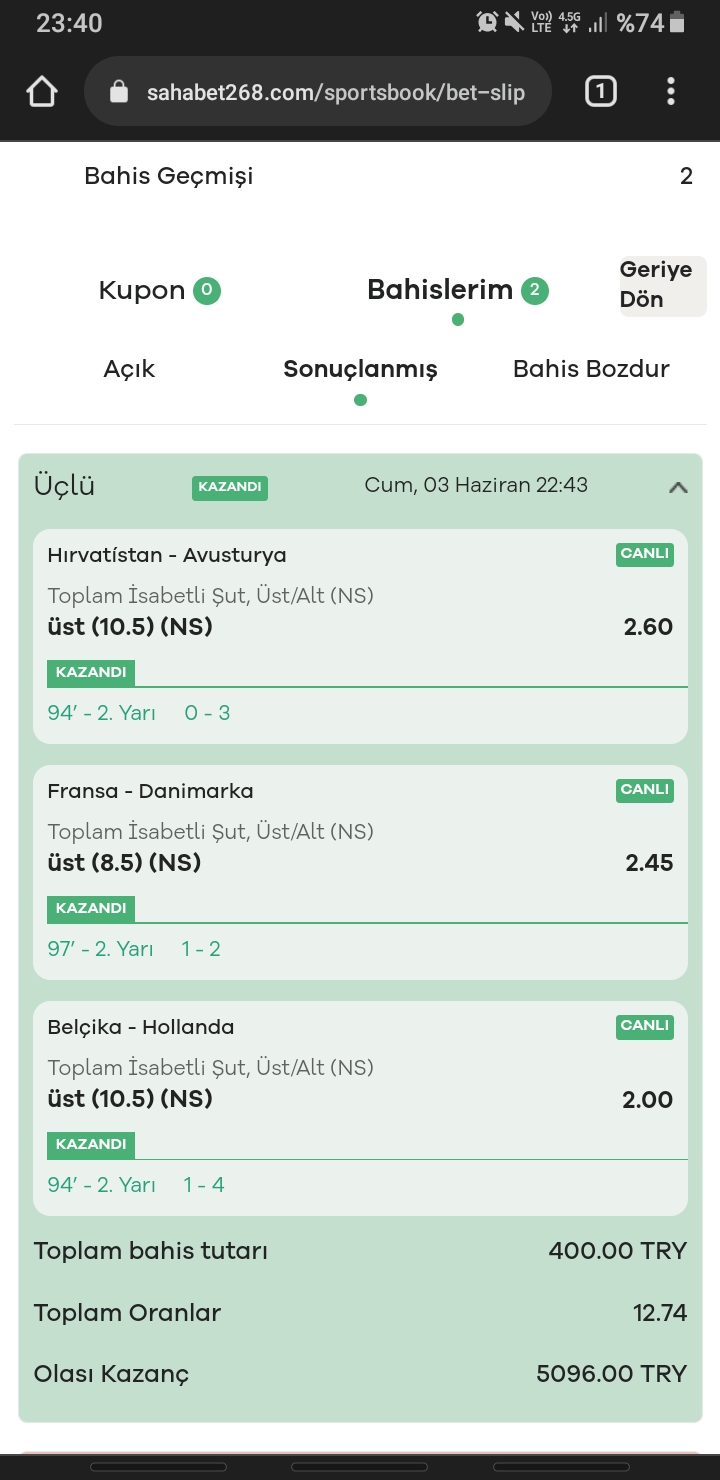Open the browser overflow menu
The width and height of the screenshot is (720, 1480).
[x=671, y=93]
